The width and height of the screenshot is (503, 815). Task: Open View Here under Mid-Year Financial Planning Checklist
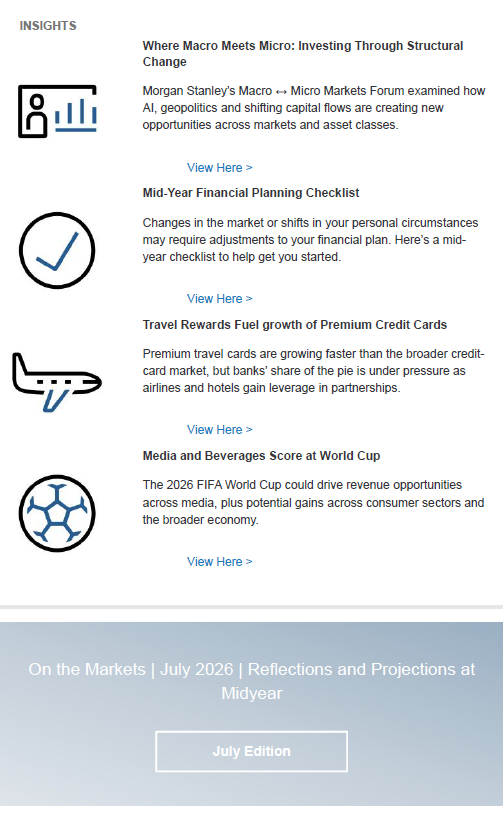tap(219, 299)
